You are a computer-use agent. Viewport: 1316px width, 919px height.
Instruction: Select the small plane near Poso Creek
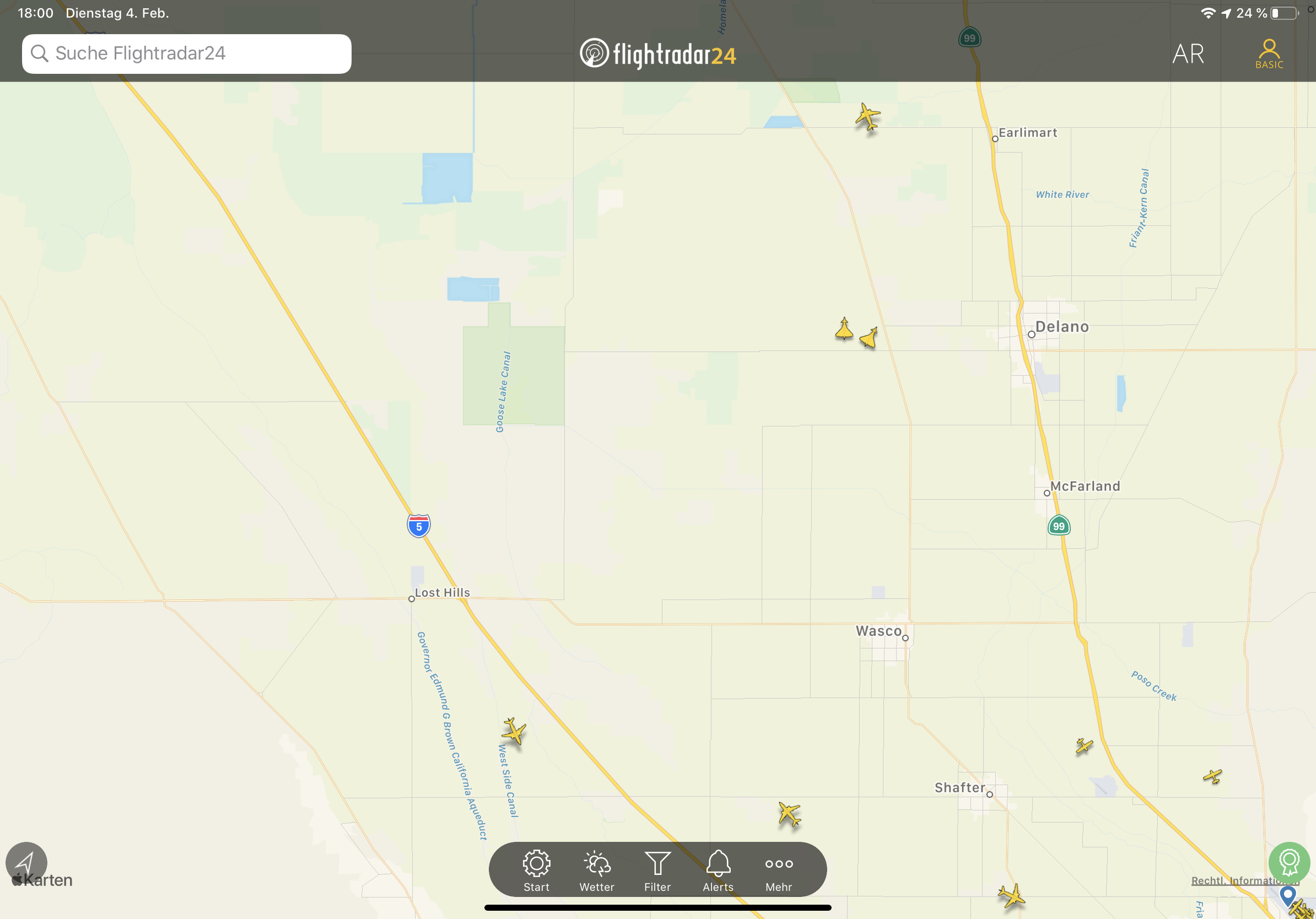point(1084,745)
